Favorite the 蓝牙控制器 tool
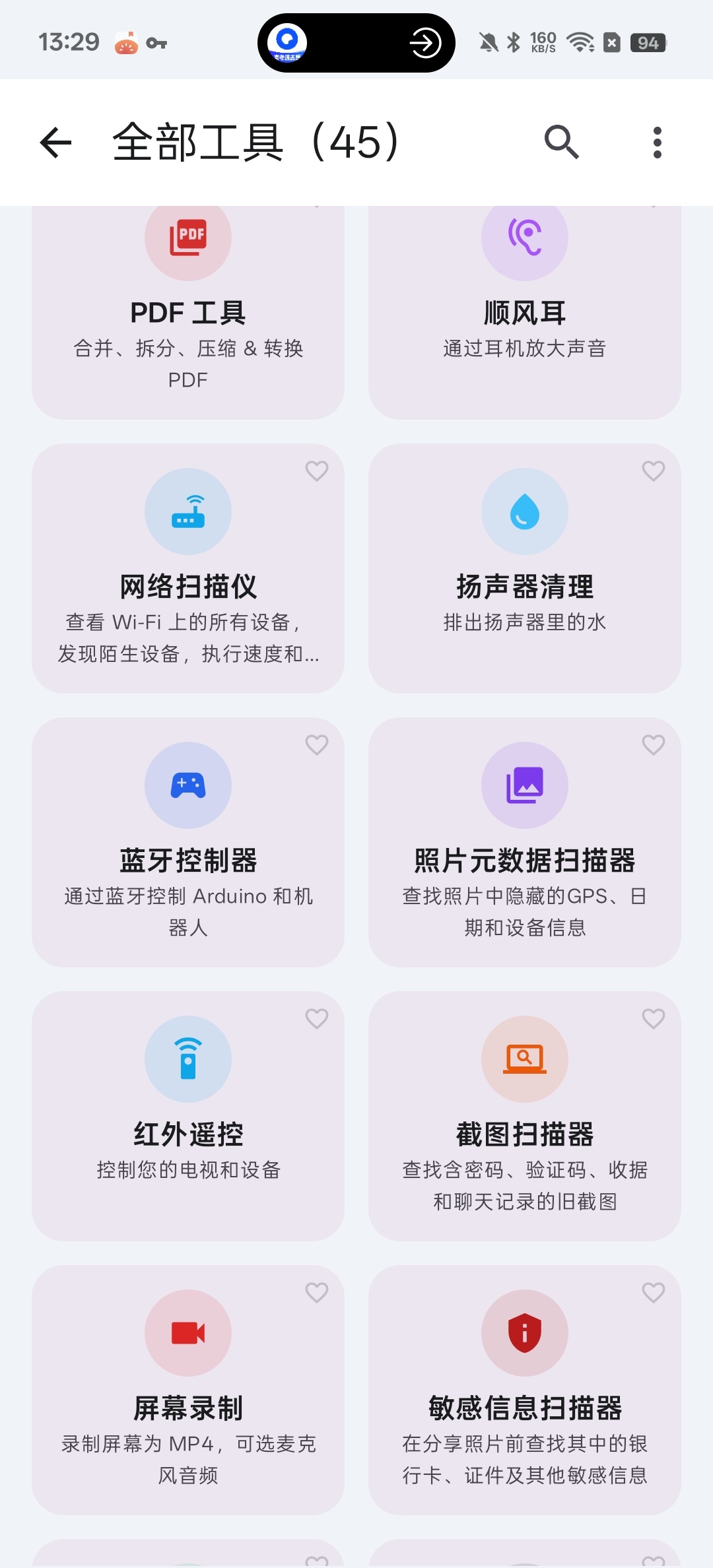This screenshot has width=713, height=1568. coord(317,745)
